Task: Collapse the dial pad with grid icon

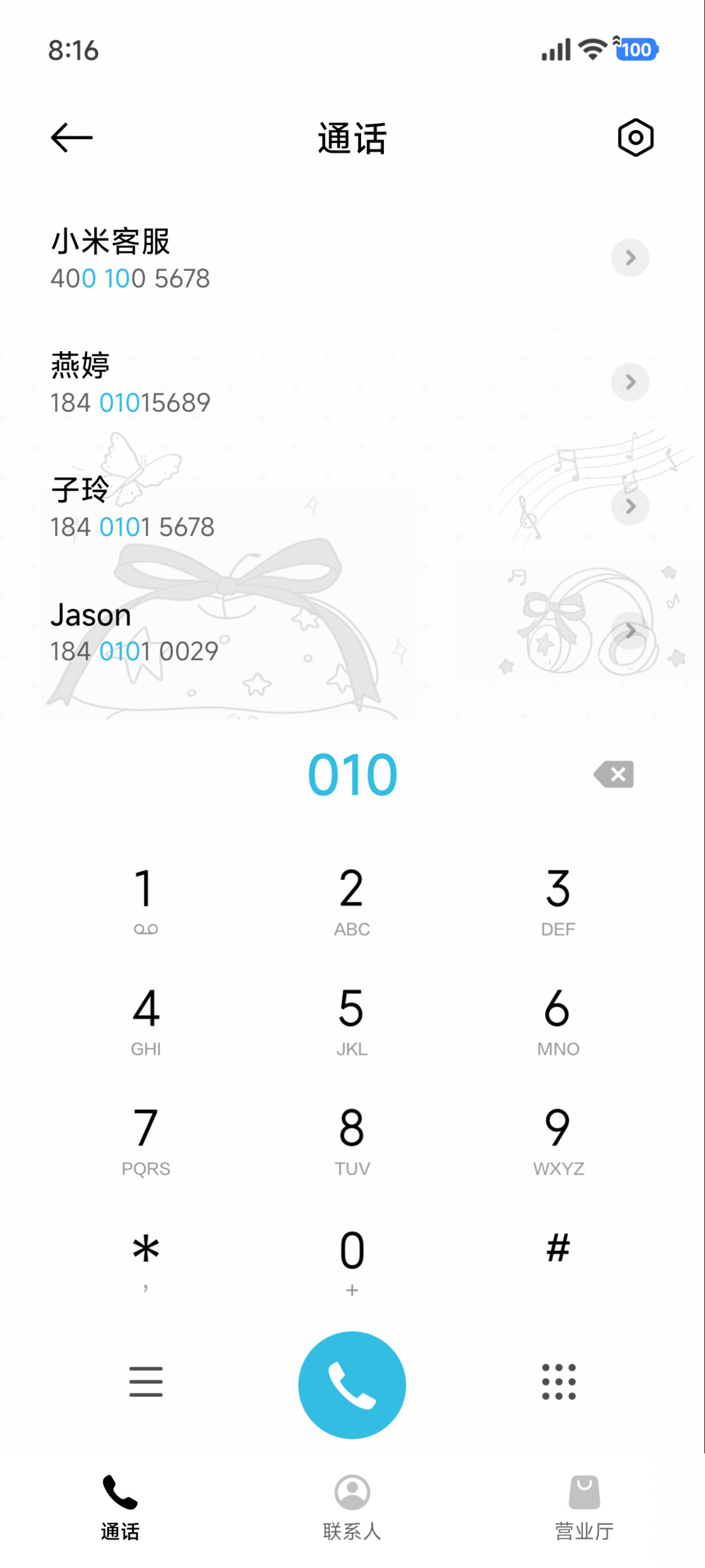Action: [x=559, y=1381]
